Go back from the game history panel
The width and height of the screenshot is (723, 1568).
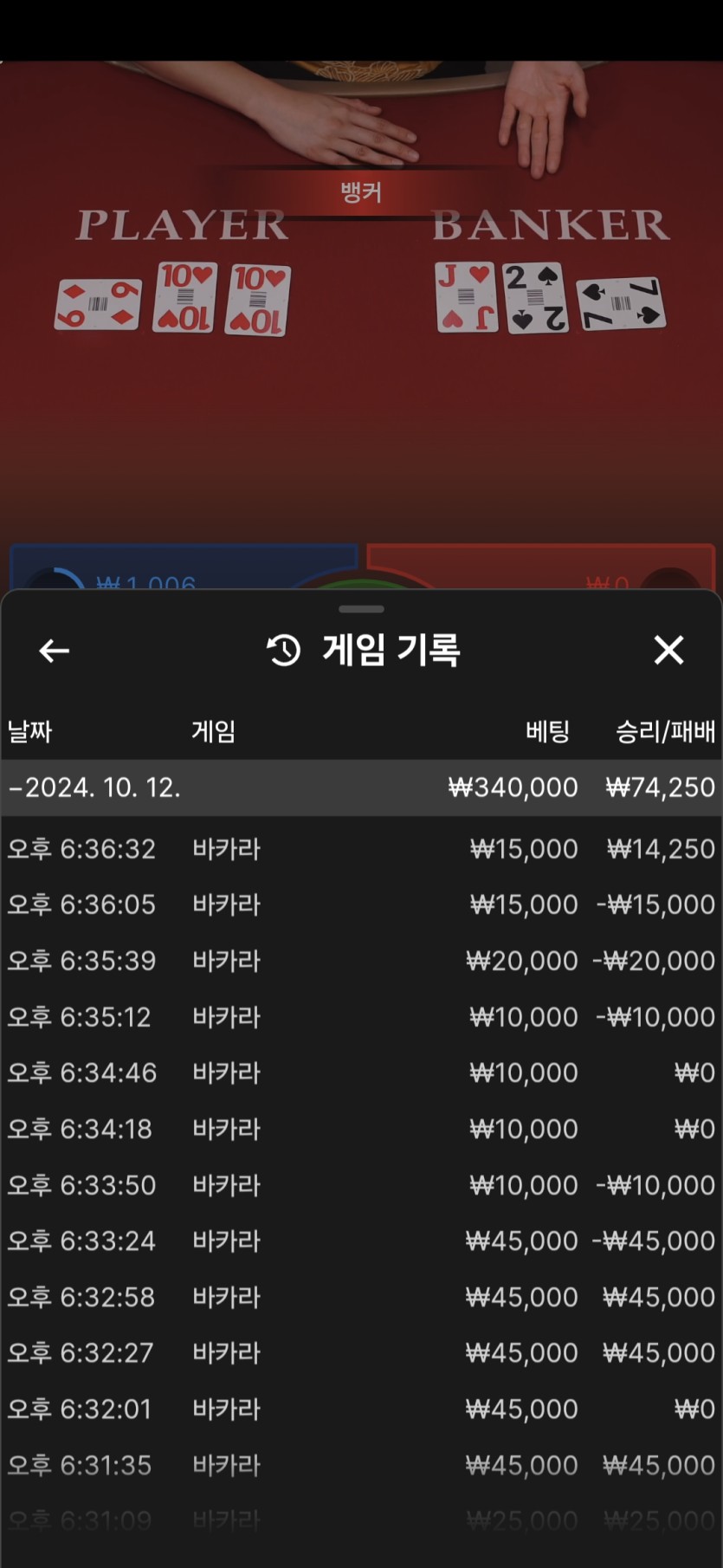tap(54, 651)
